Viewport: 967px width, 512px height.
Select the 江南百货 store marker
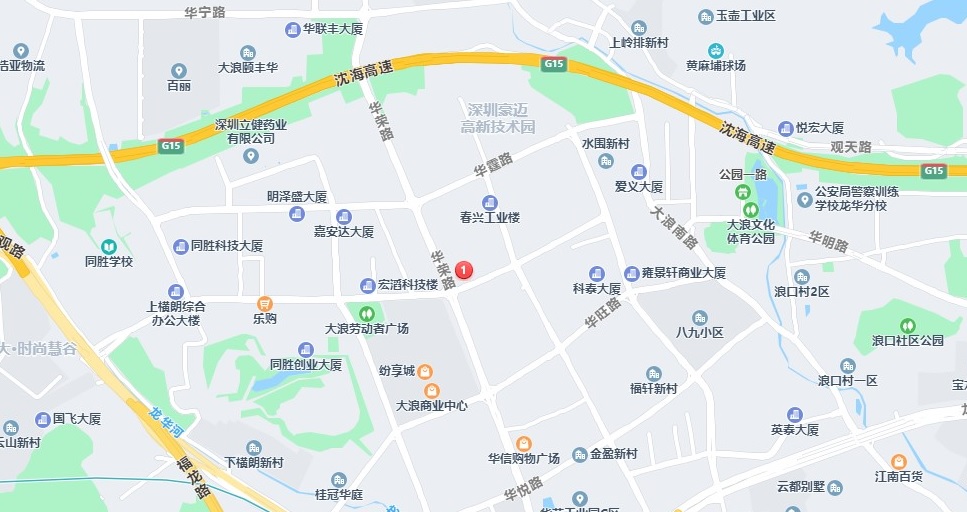point(898,463)
